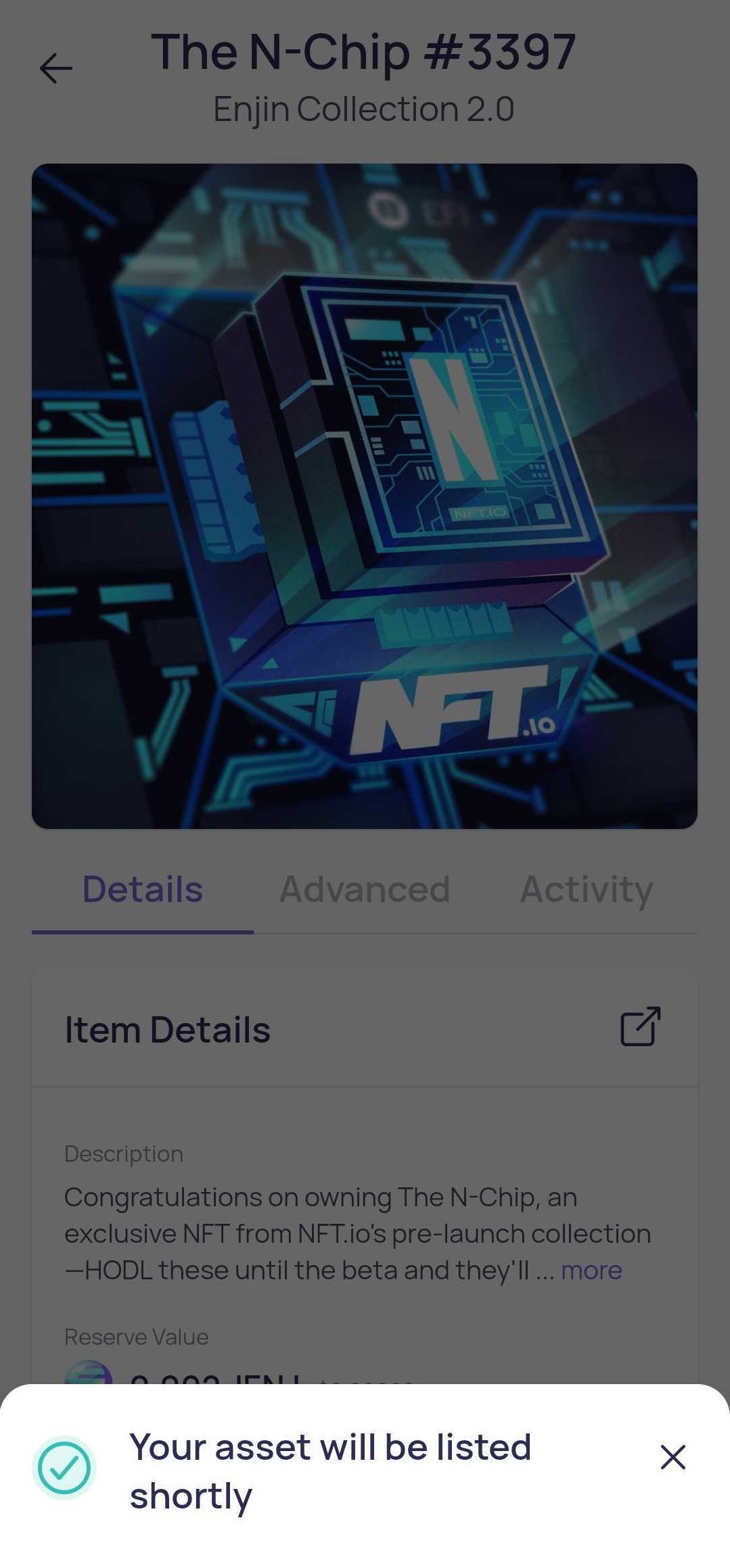Screen dimensions: 730x1568
Task: Open Item Details in external view
Action: [641, 1026]
